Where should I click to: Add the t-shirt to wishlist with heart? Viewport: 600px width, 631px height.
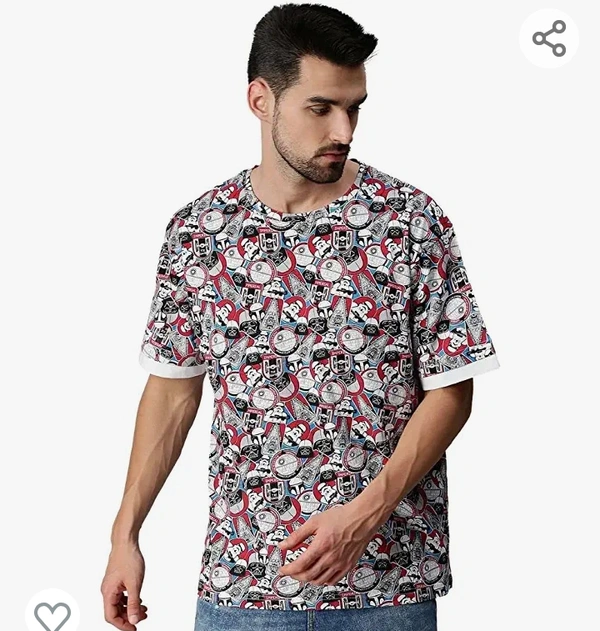(52, 614)
